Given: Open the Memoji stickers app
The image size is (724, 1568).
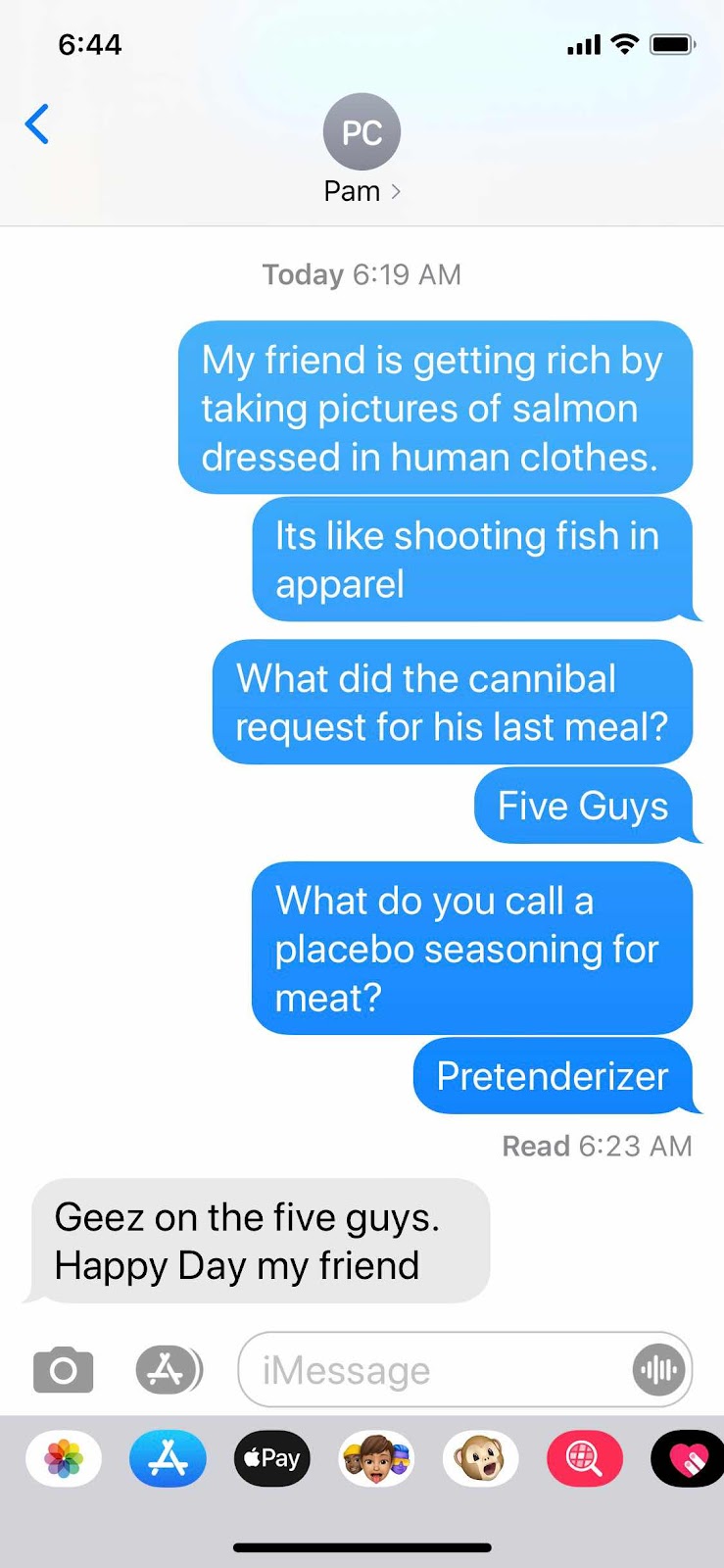Looking at the screenshot, I should pos(376,1458).
